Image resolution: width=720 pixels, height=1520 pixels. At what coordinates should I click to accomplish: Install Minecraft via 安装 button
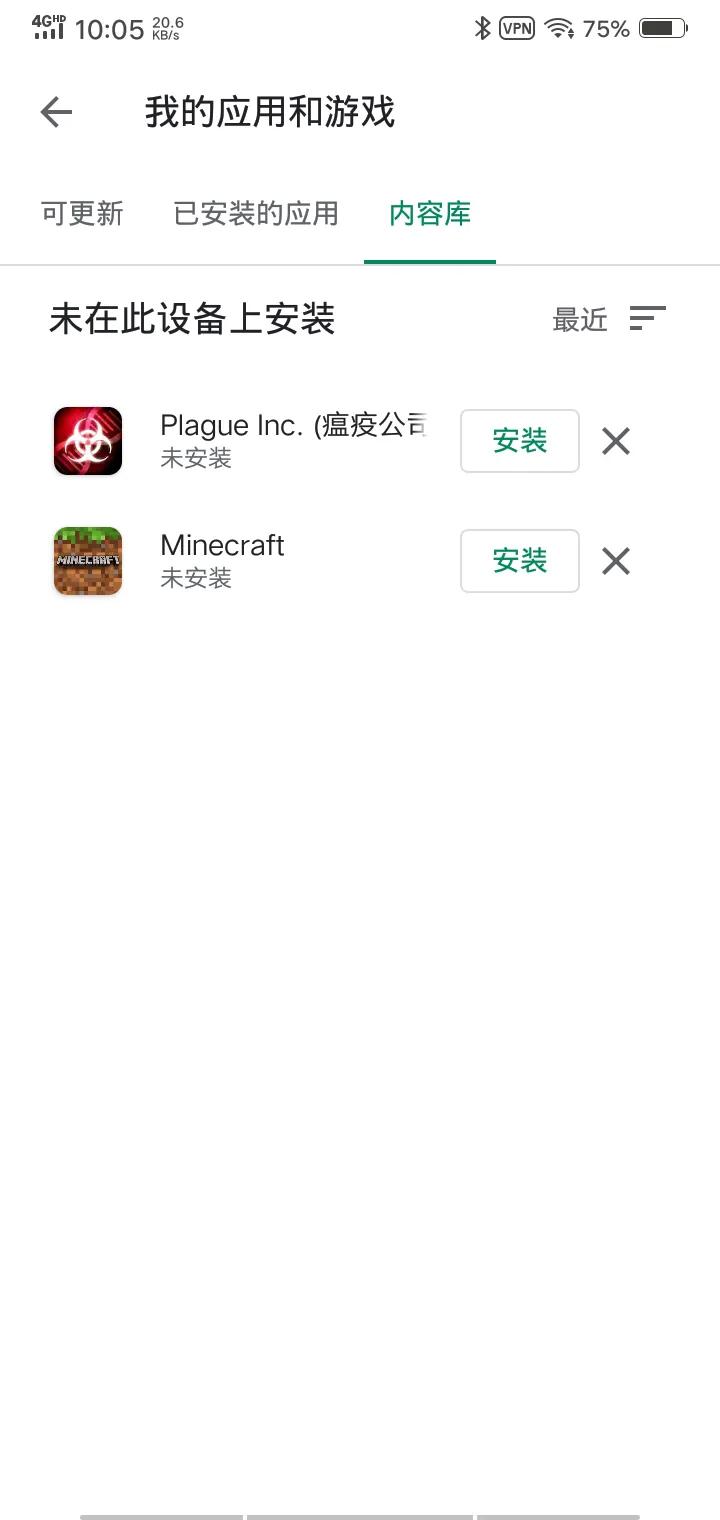[x=519, y=561]
